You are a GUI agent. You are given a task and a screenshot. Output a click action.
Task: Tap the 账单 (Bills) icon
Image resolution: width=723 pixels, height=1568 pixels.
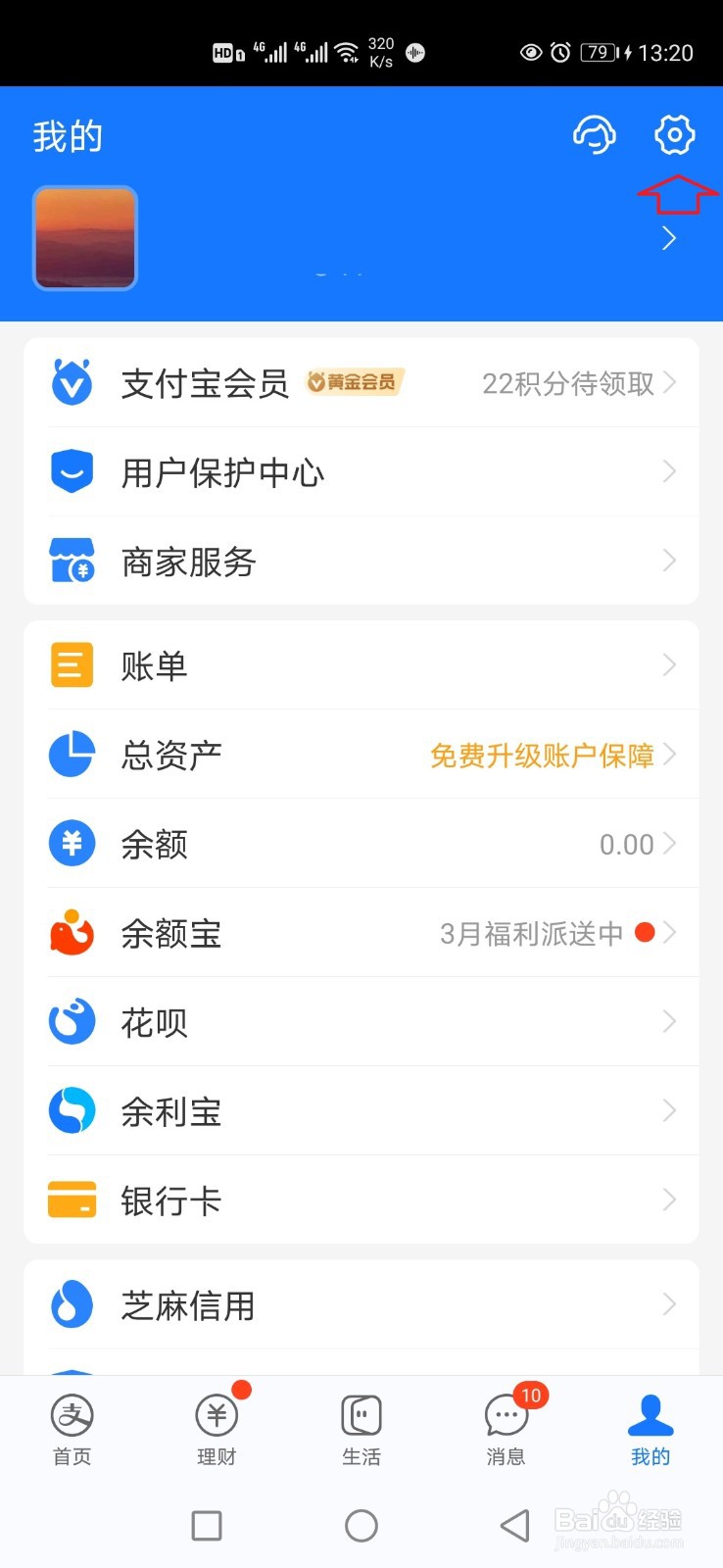coord(71,664)
